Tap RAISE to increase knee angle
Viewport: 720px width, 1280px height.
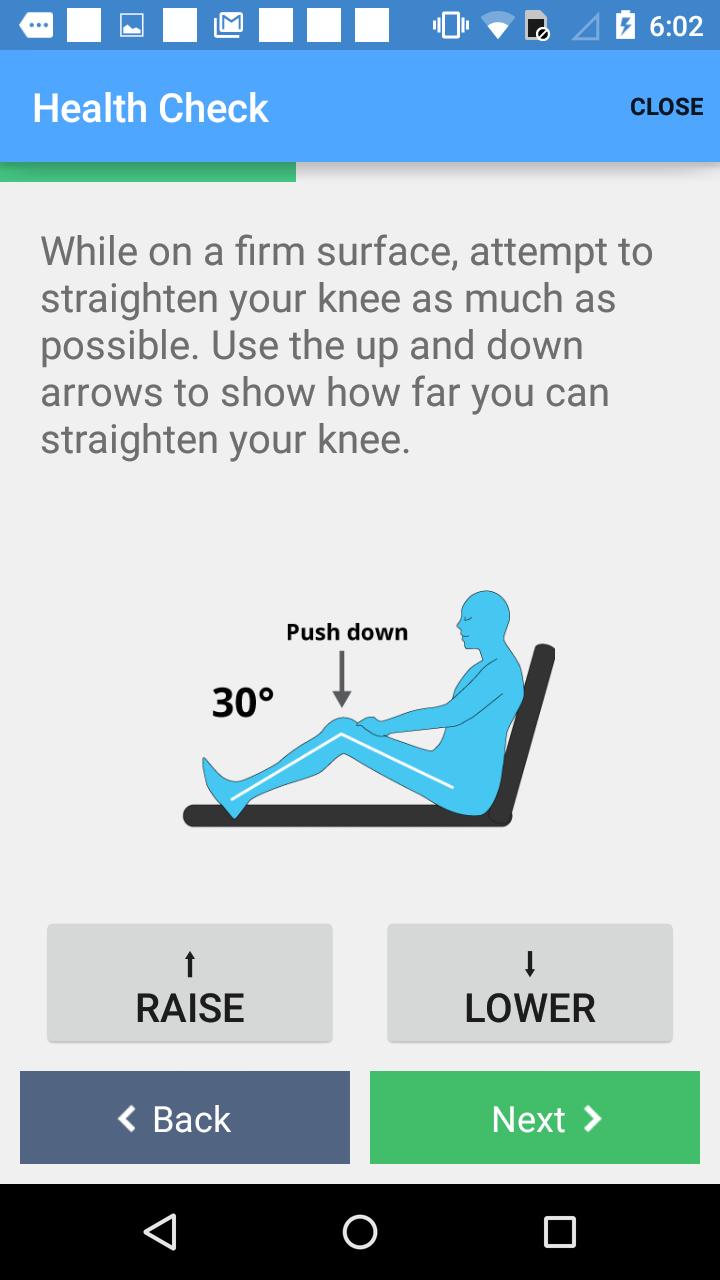190,982
